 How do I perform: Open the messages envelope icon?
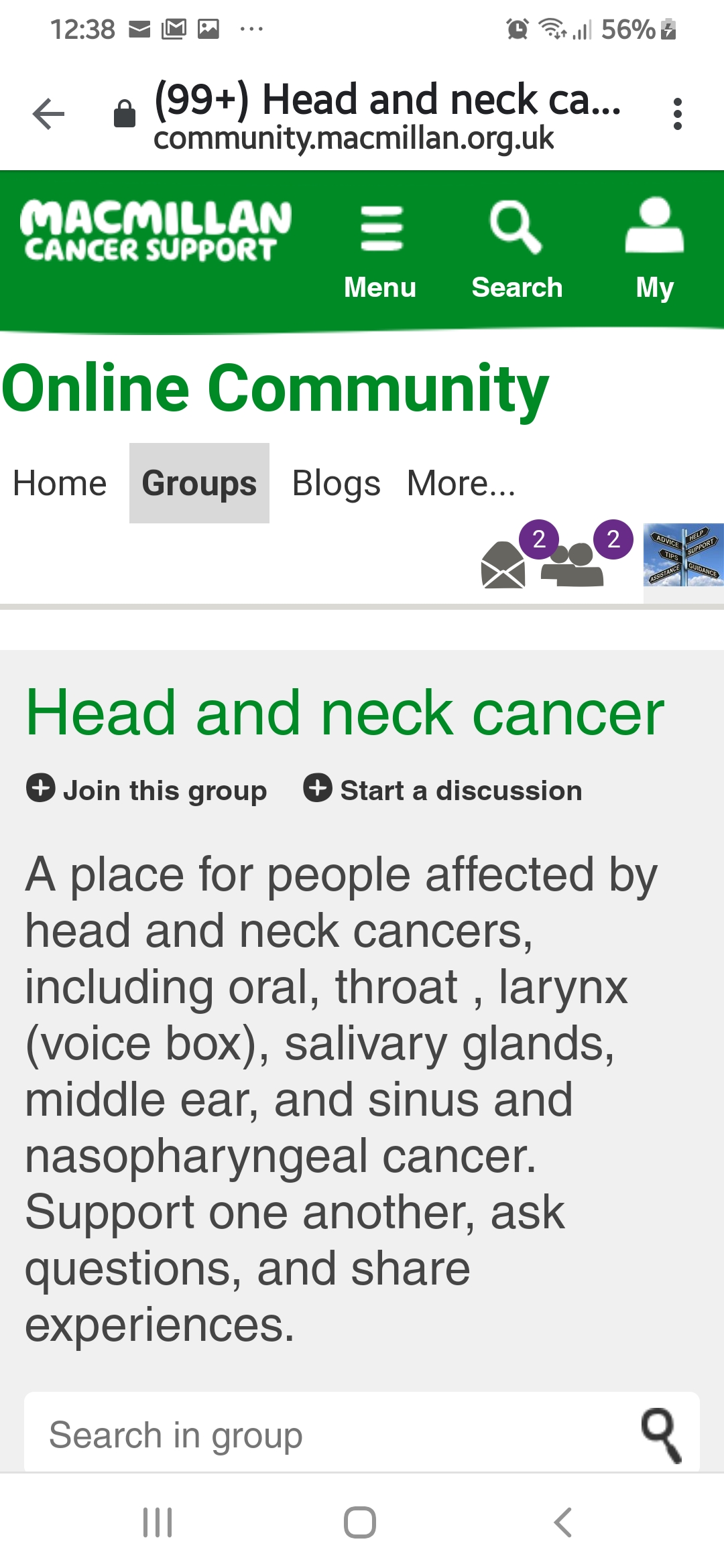click(504, 564)
